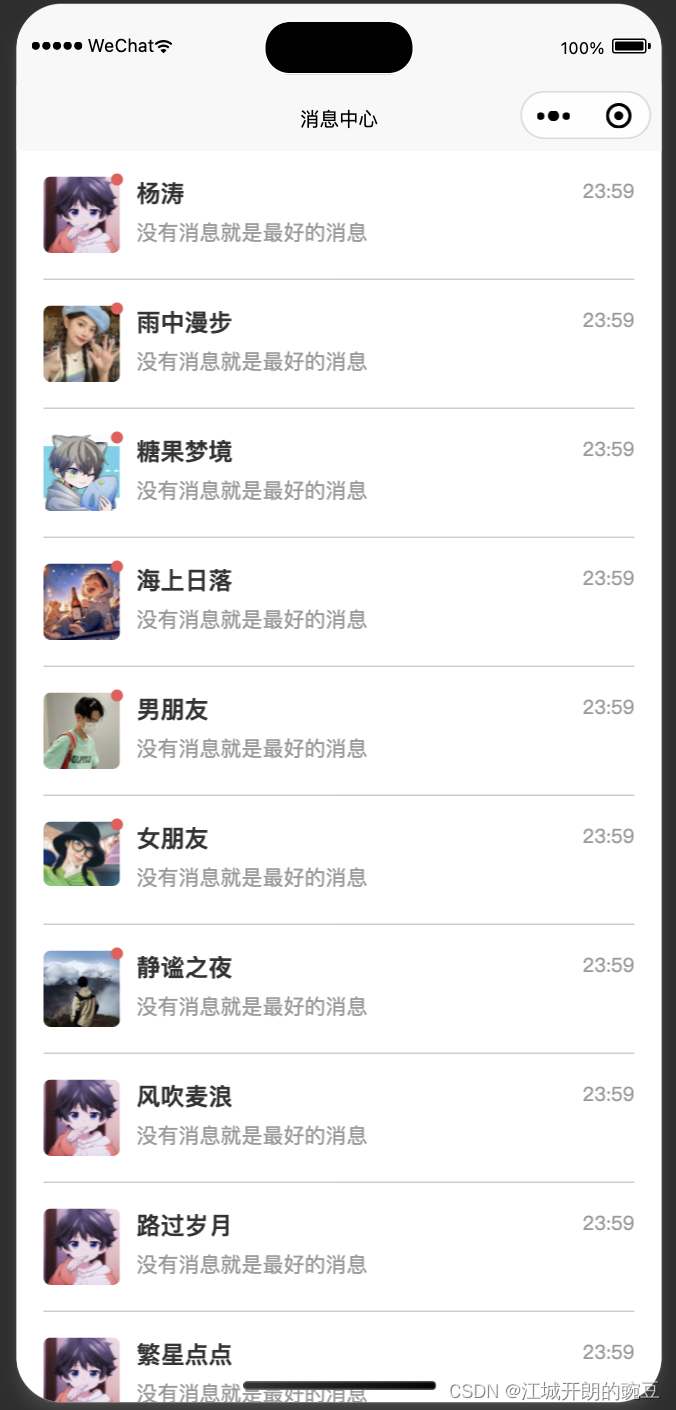View the conversation with 静谧之夜

pyautogui.click(x=339, y=989)
